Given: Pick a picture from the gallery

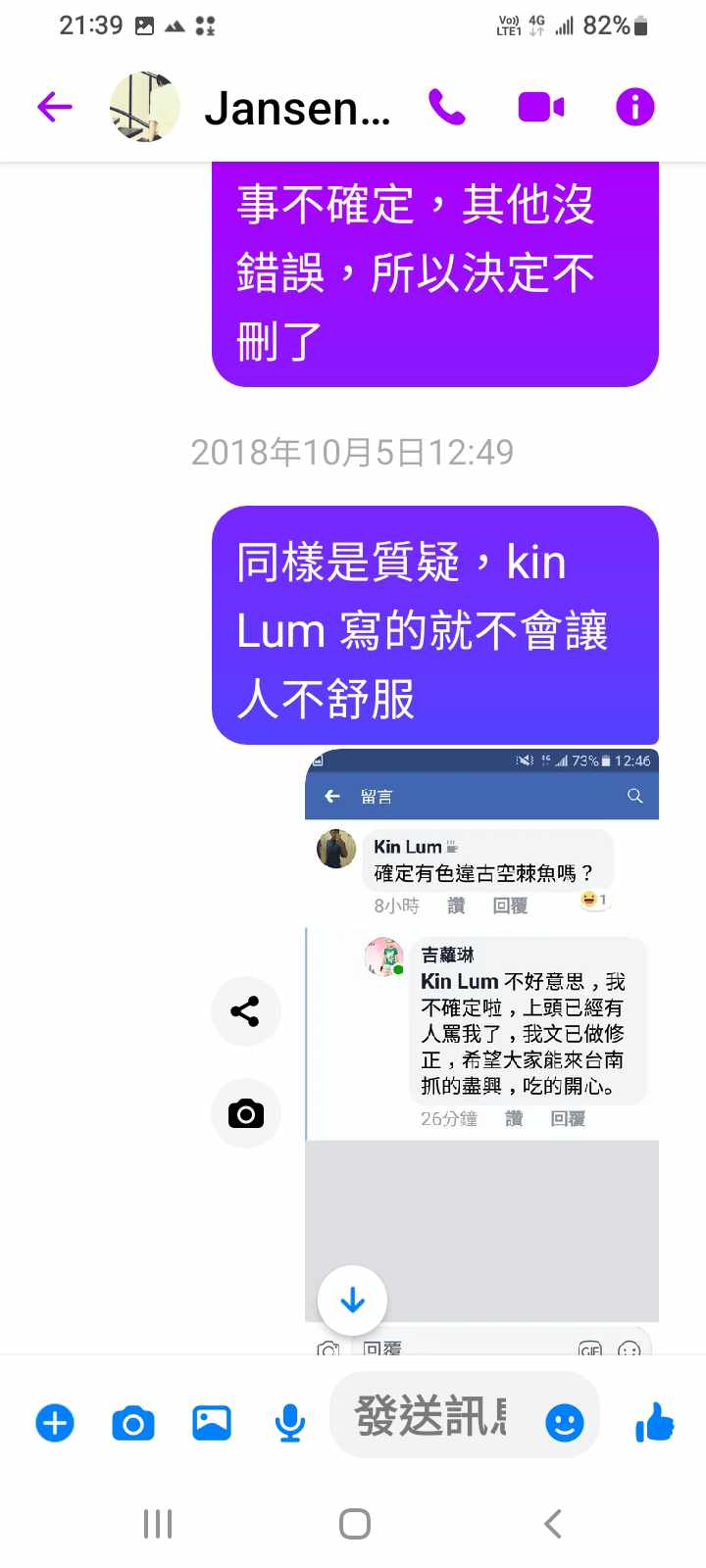Looking at the screenshot, I should point(212,1423).
